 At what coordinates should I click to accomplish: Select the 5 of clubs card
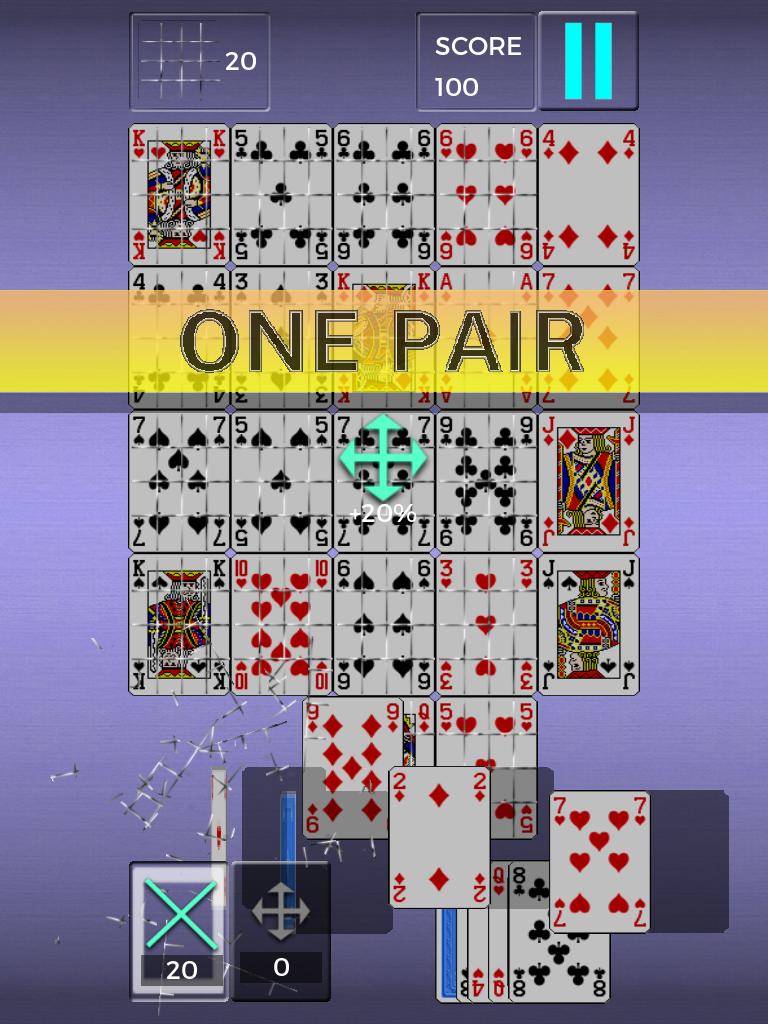point(281,194)
